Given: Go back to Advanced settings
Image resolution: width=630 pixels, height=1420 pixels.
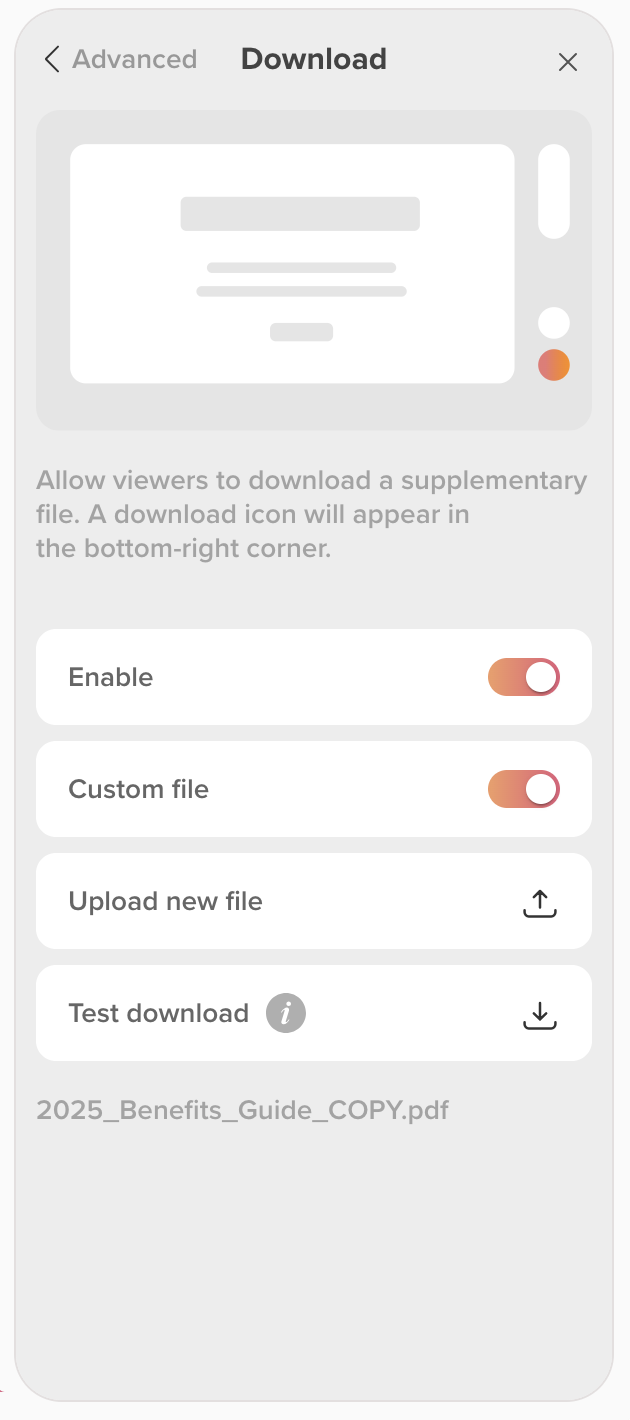Looking at the screenshot, I should pyautogui.click(x=120, y=60).
